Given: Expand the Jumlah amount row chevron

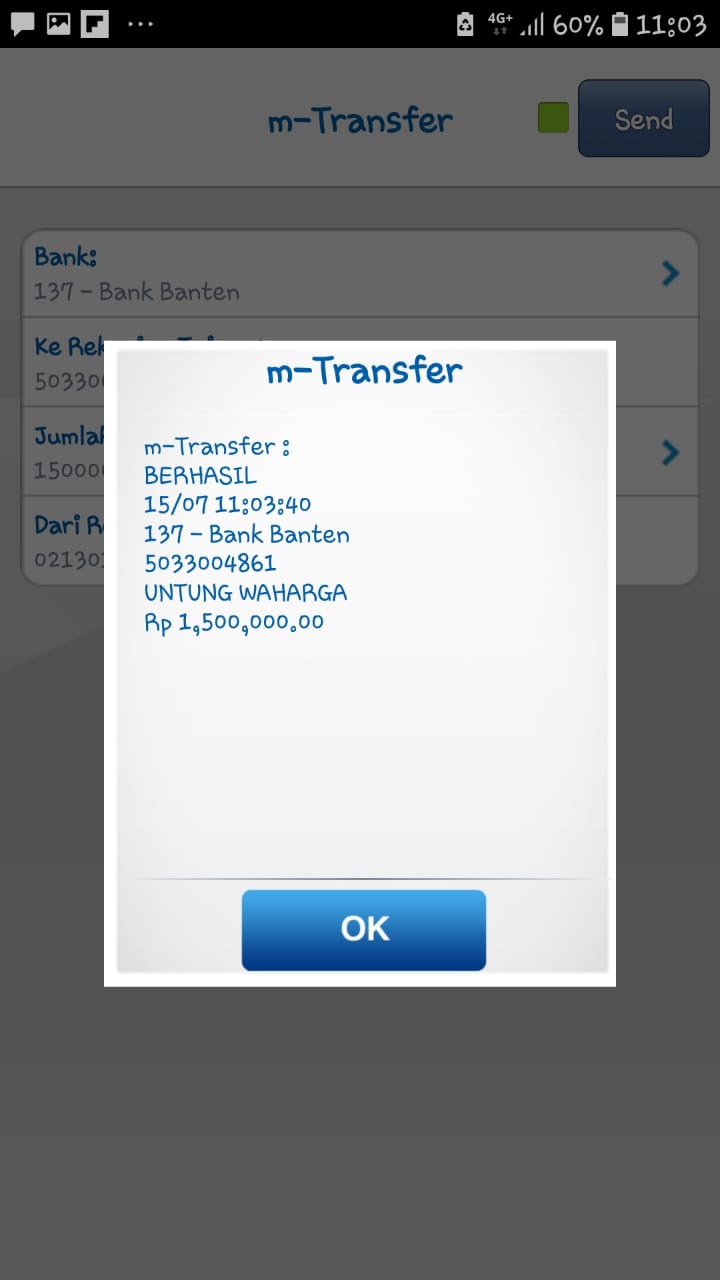Looking at the screenshot, I should [x=670, y=453].
